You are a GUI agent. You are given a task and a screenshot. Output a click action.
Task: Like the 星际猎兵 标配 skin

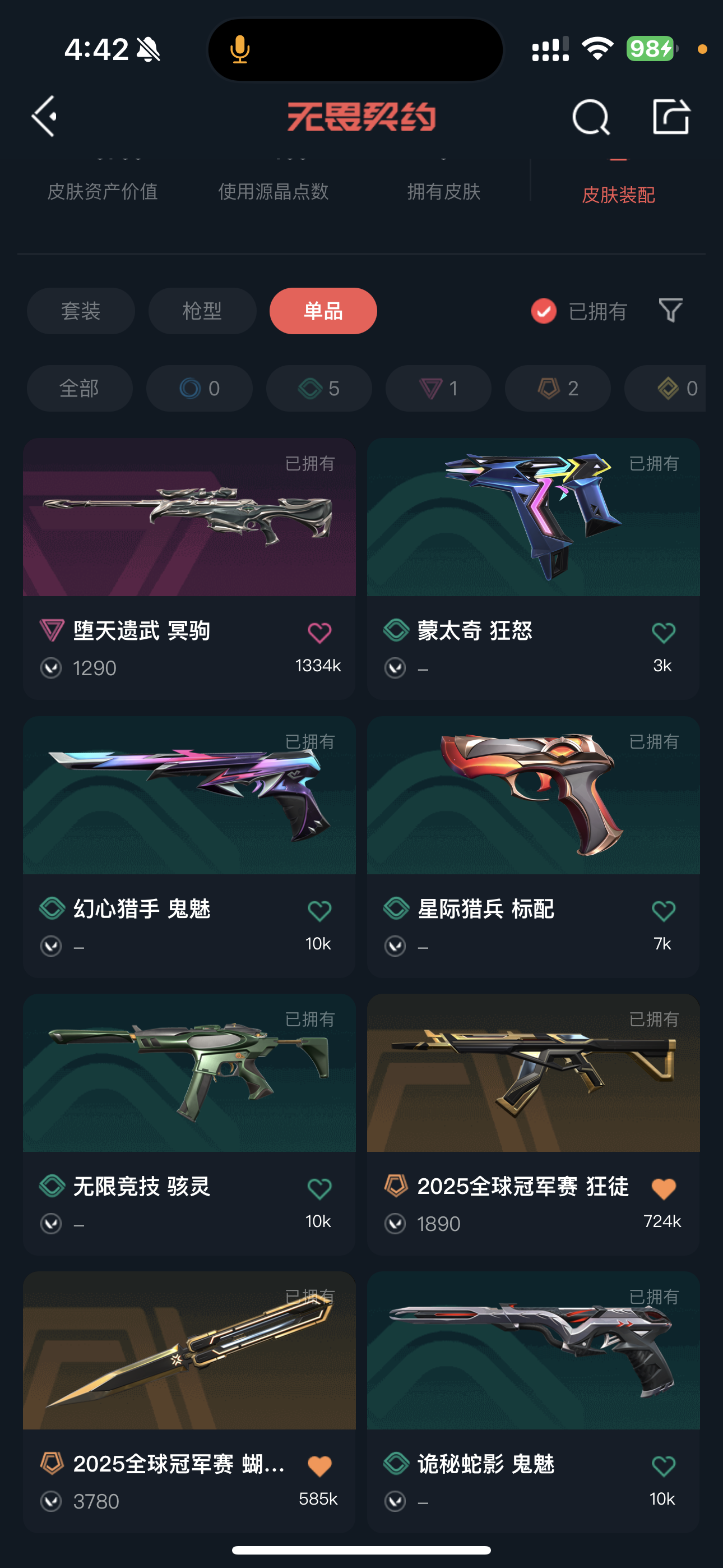pos(664,911)
